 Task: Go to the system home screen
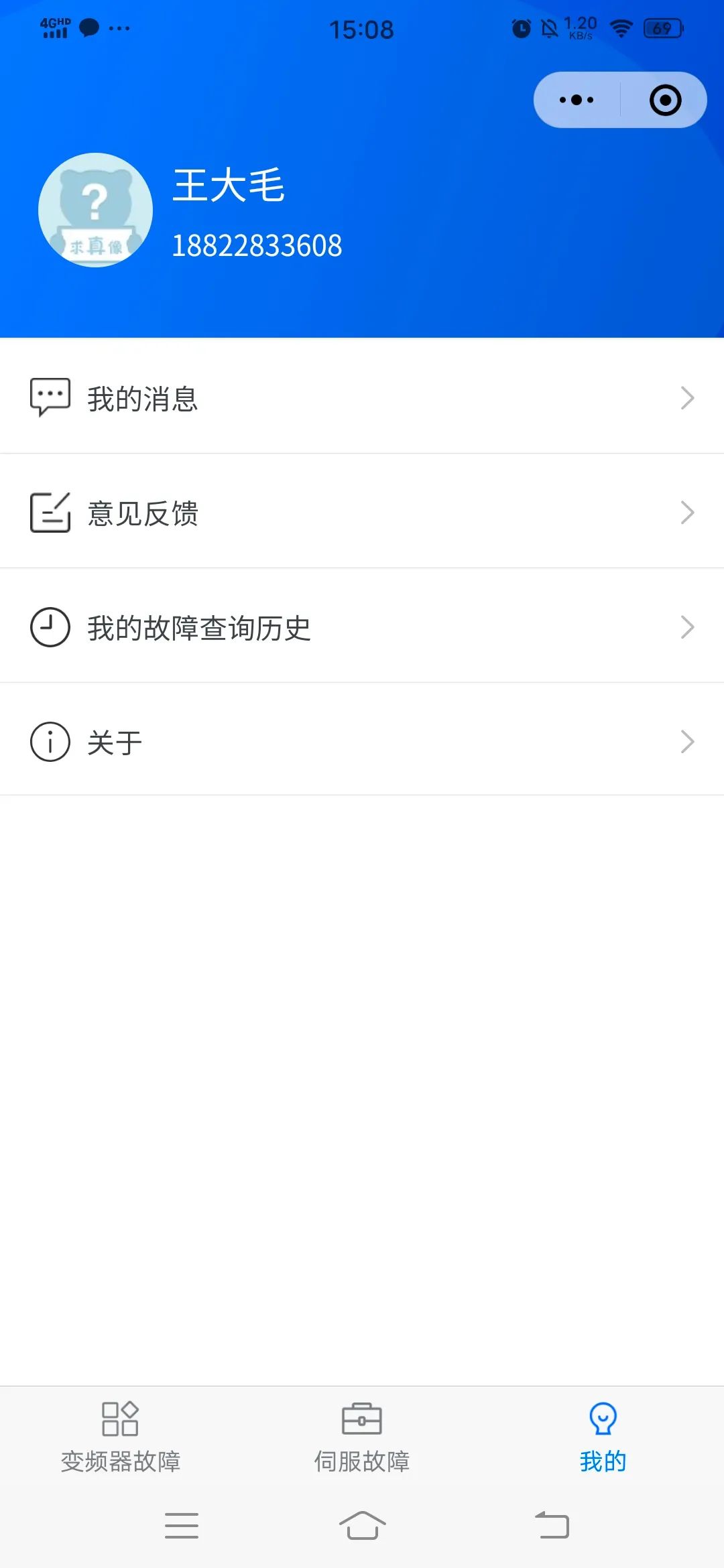362,1526
